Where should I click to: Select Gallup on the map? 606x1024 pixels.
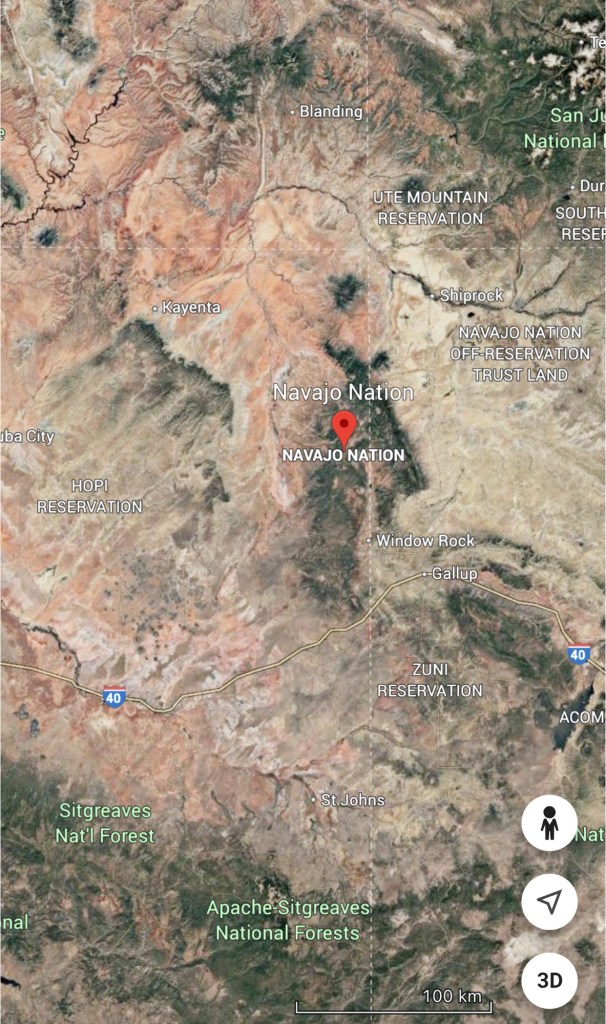point(453,574)
